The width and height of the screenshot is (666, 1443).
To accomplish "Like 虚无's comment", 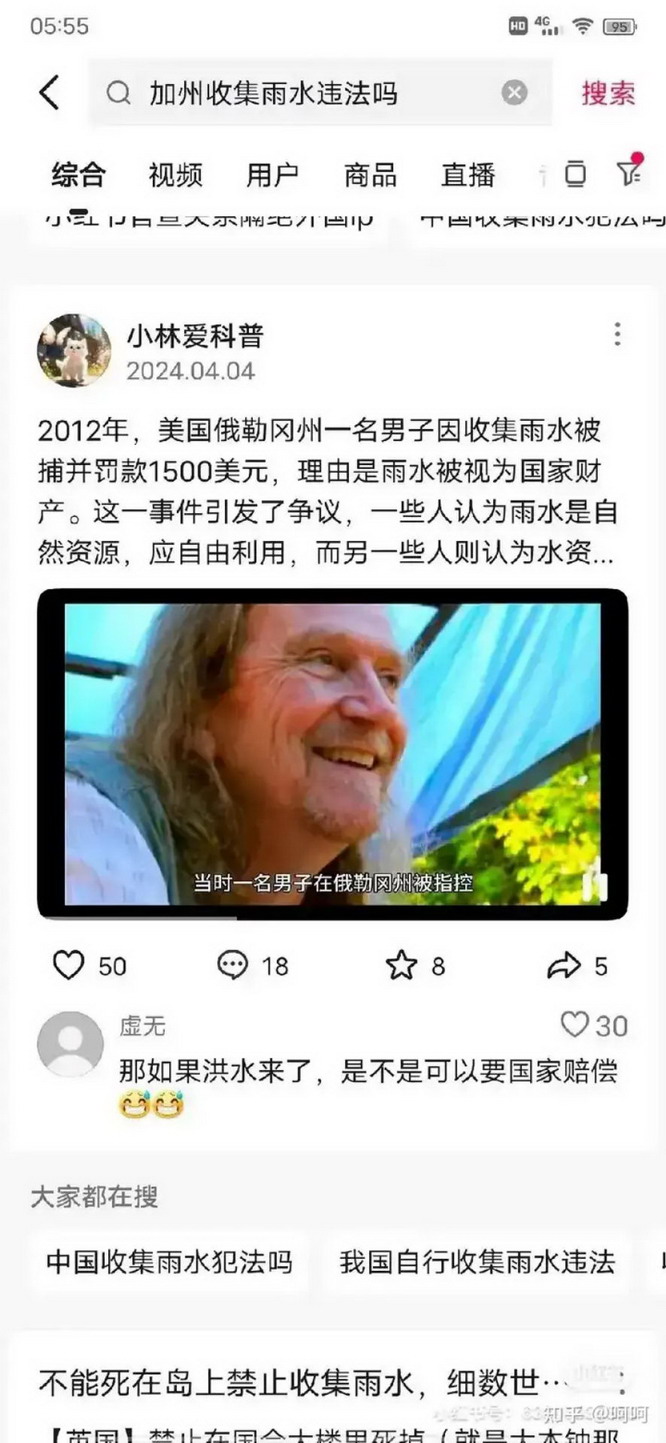I will (576, 1025).
